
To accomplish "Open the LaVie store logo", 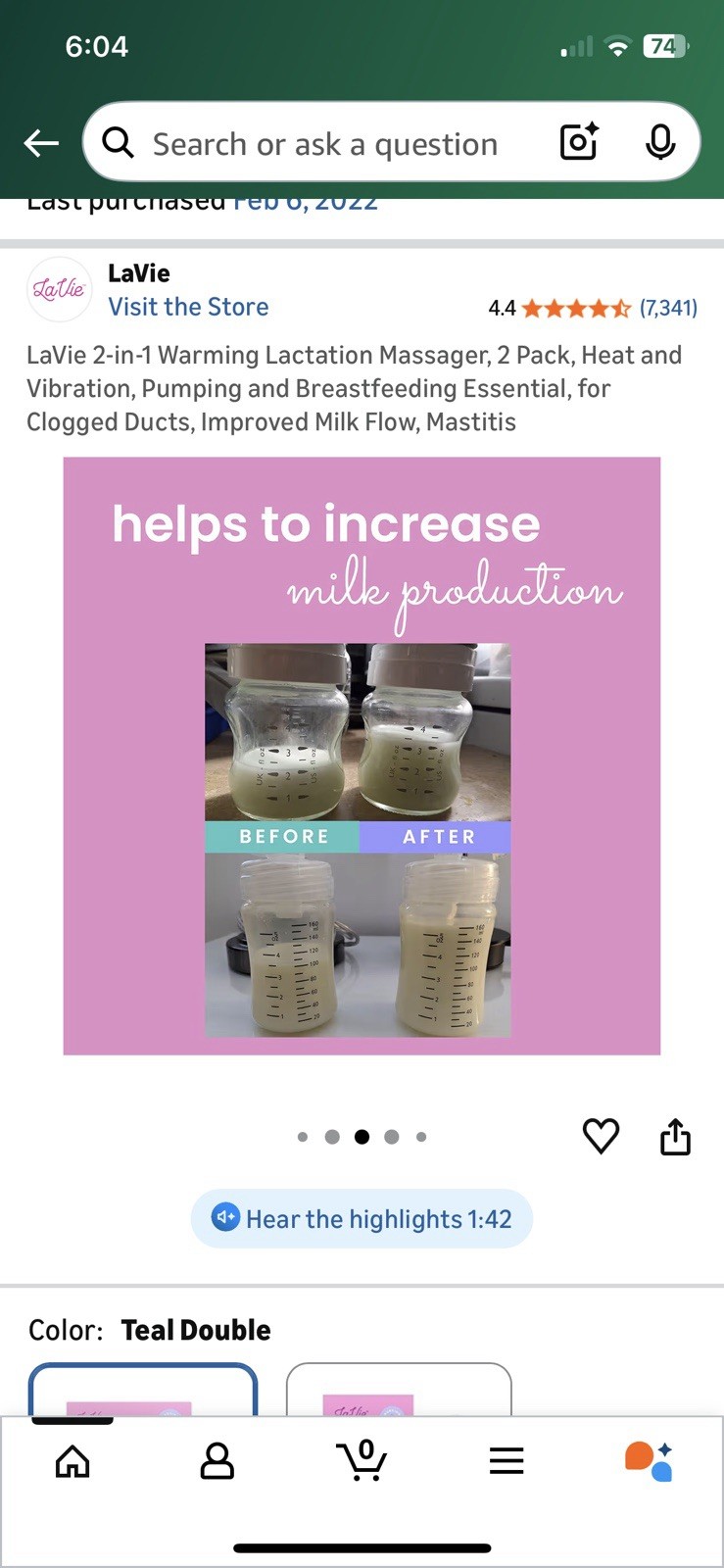I will tap(60, 289).
